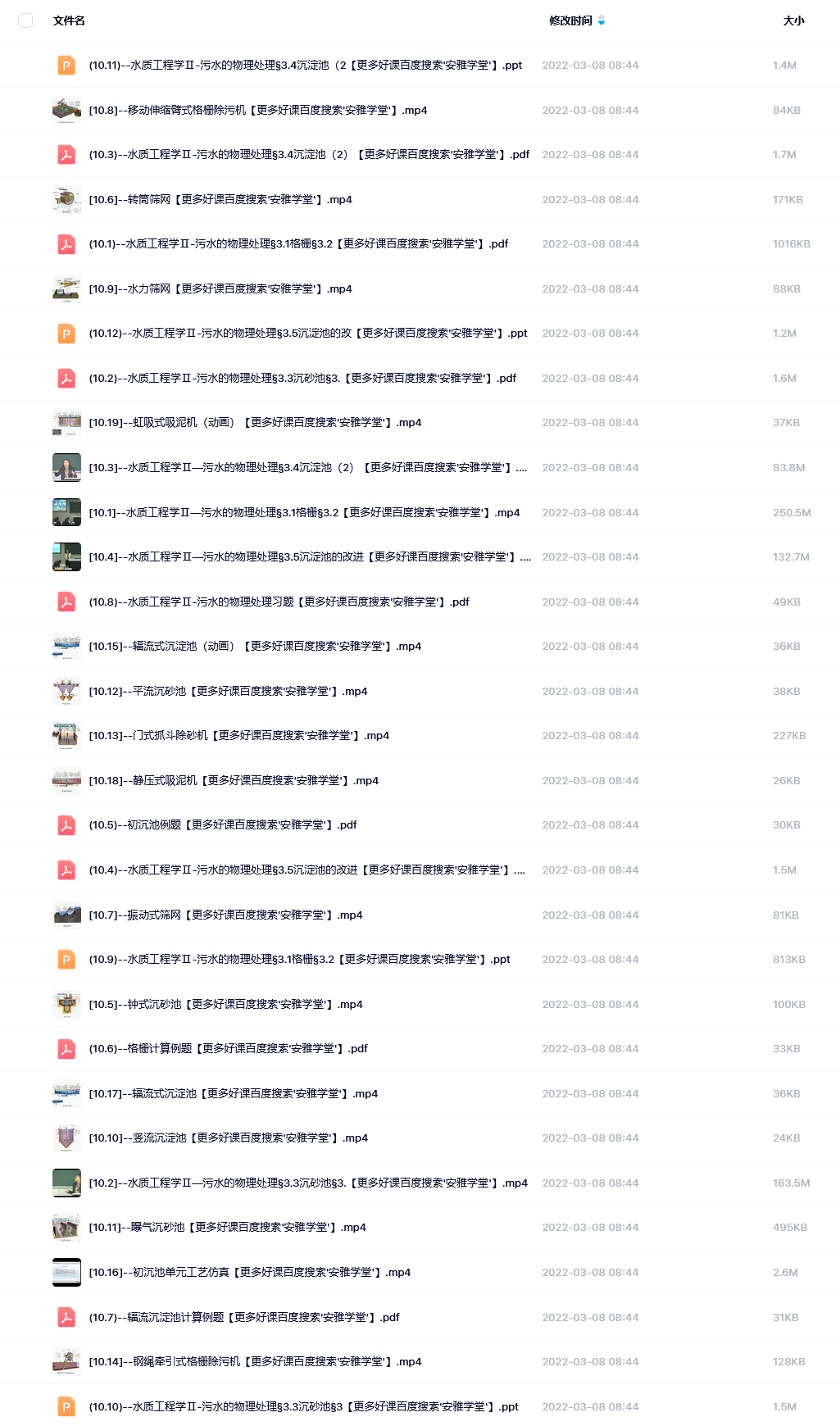
Task: Open video [10.8] 移动伸缩臂式格栅除污机
Action: [x=257, y=110]
